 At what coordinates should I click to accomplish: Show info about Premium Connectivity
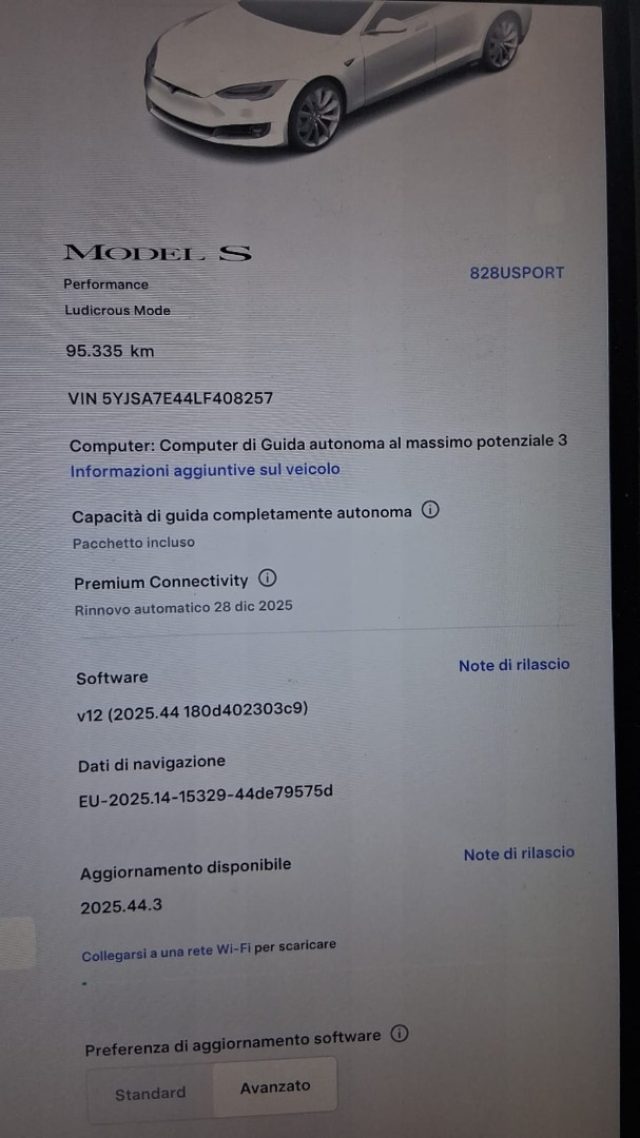267,578
